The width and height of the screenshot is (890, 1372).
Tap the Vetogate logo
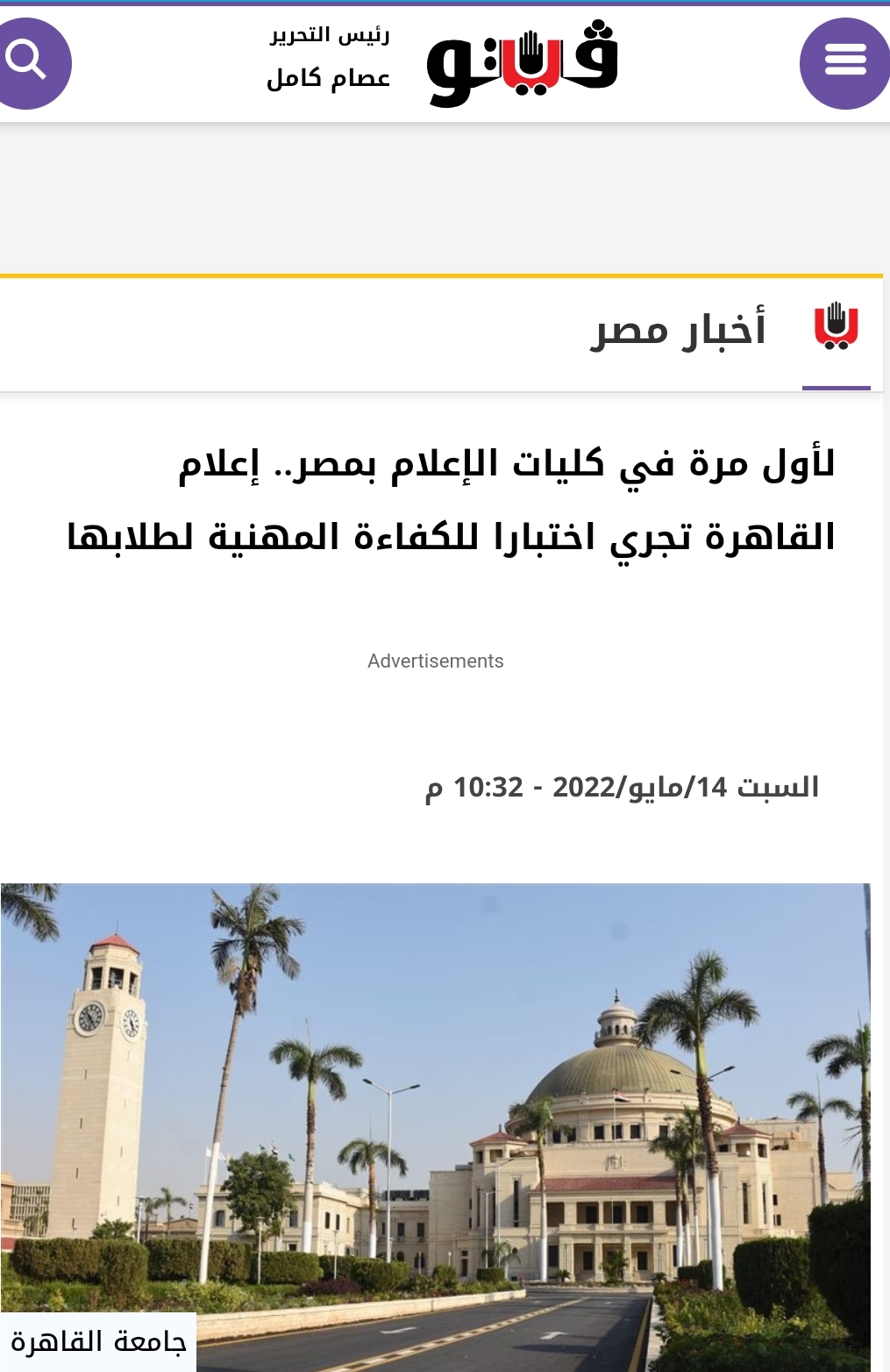(x=523, y=63)
